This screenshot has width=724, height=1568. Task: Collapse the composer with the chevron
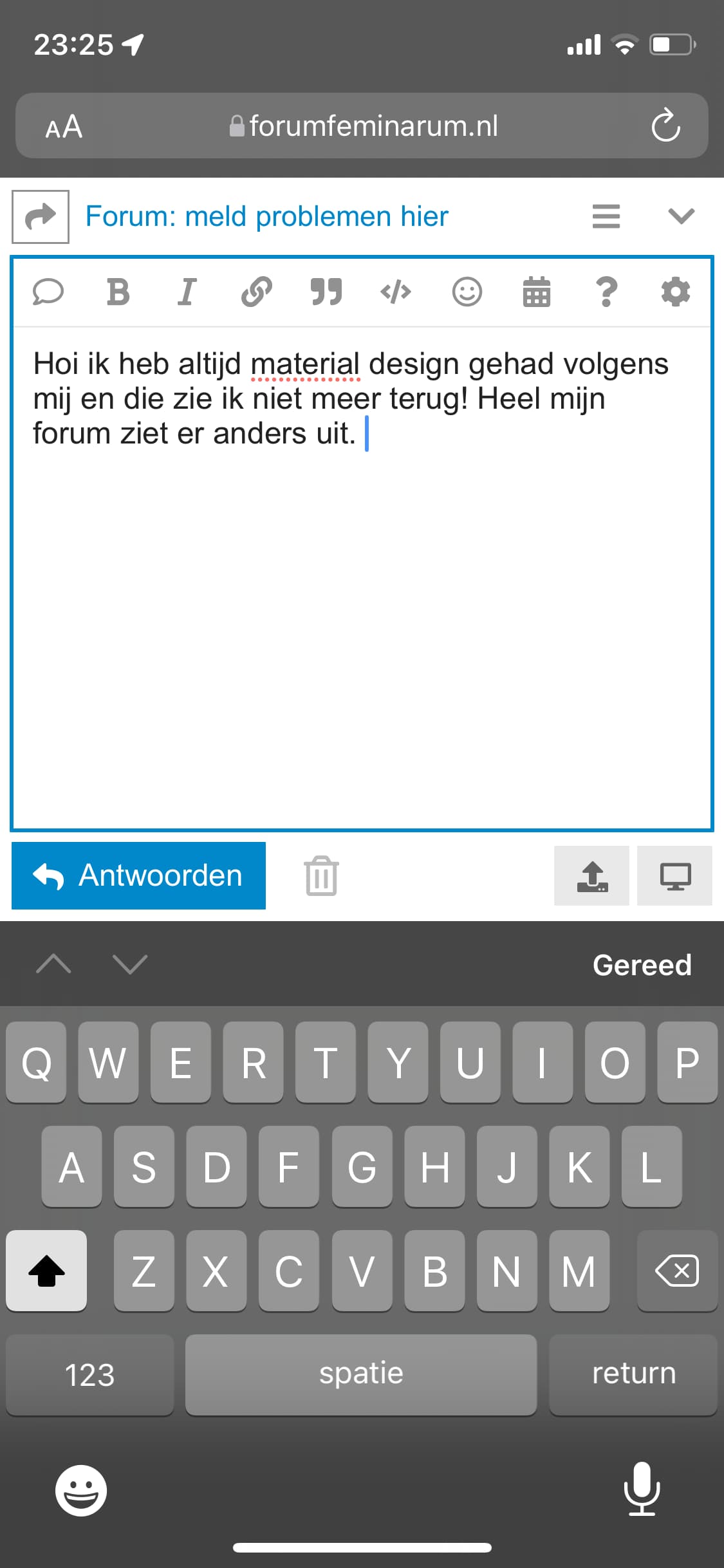682,216
